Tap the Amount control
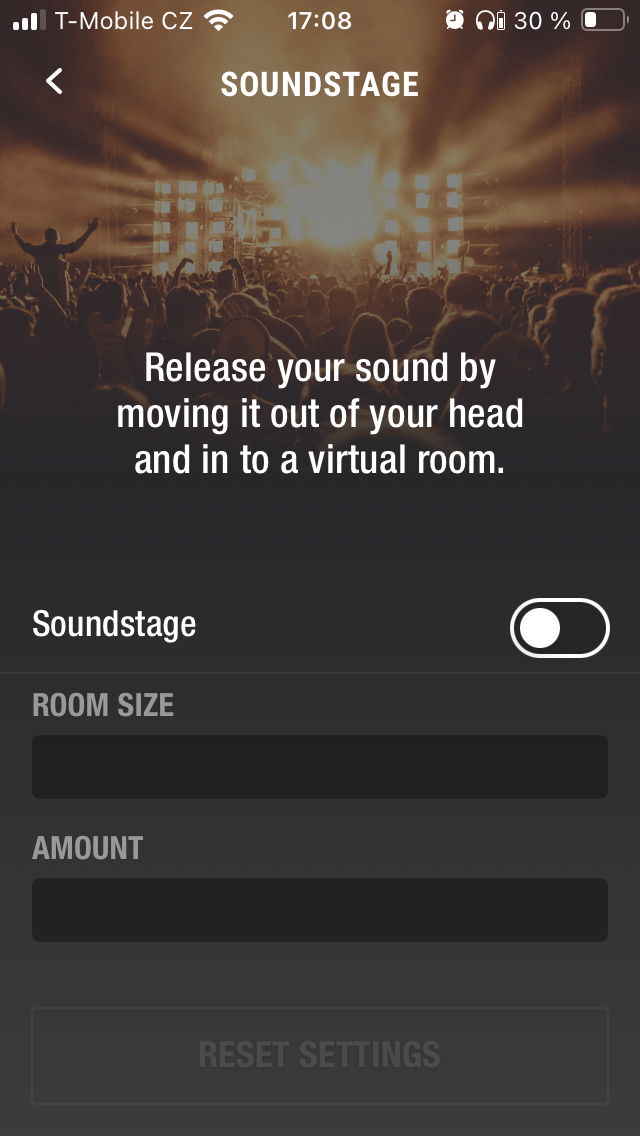640x1136 pixels. tap(320, 910)
